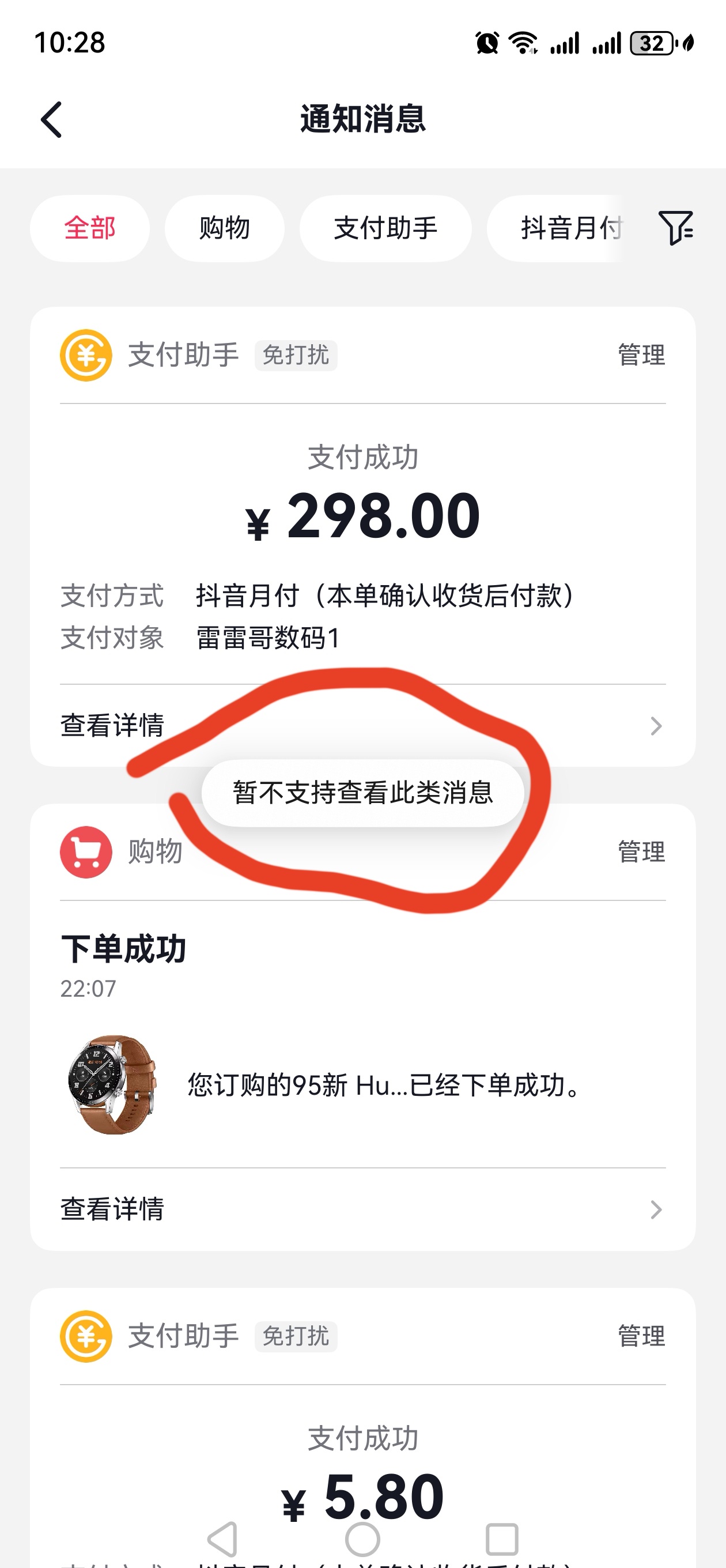Tap the system home button
Screen dimensions: 726x1568
point(362,1539)
